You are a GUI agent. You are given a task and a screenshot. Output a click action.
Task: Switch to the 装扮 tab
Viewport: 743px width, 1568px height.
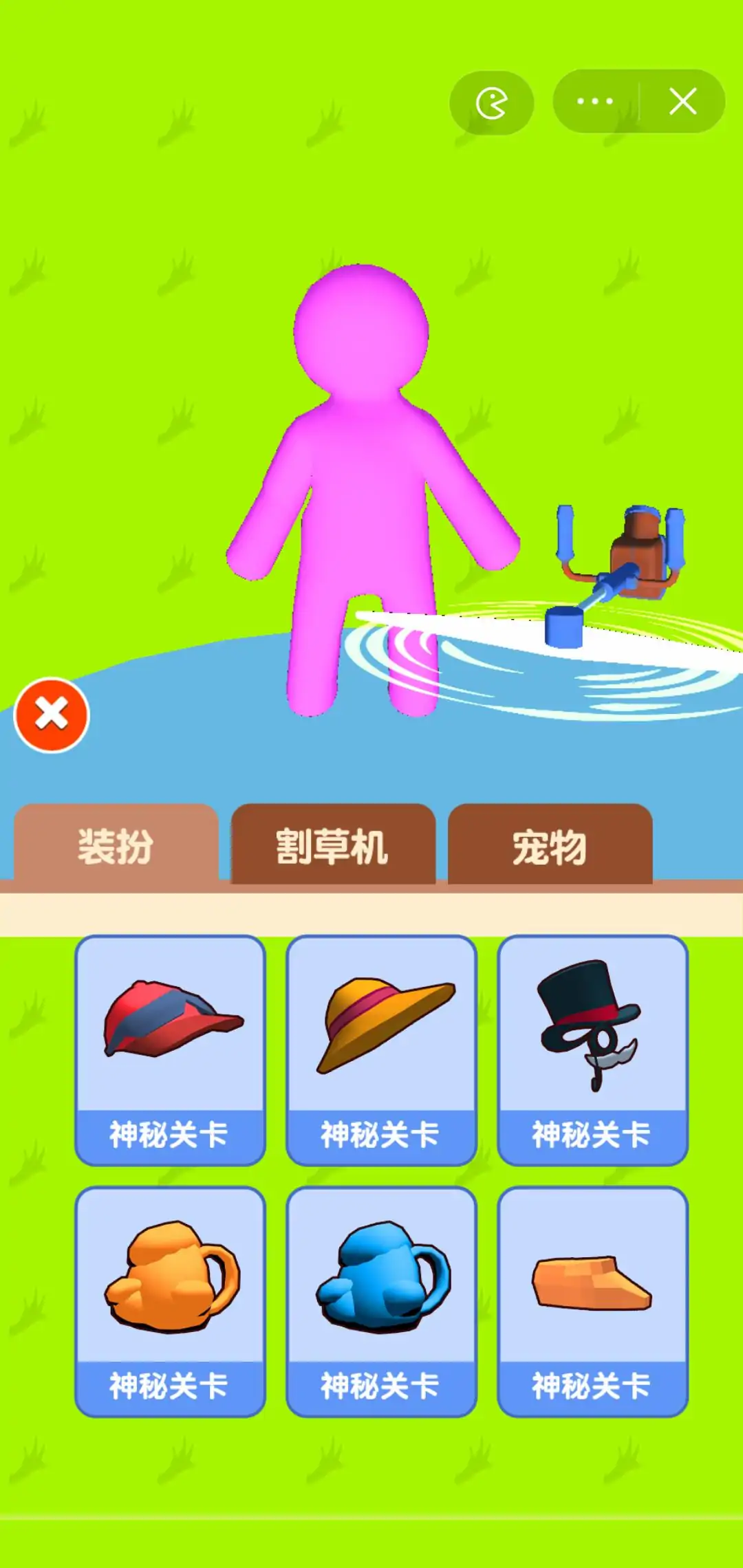[116, 846]
